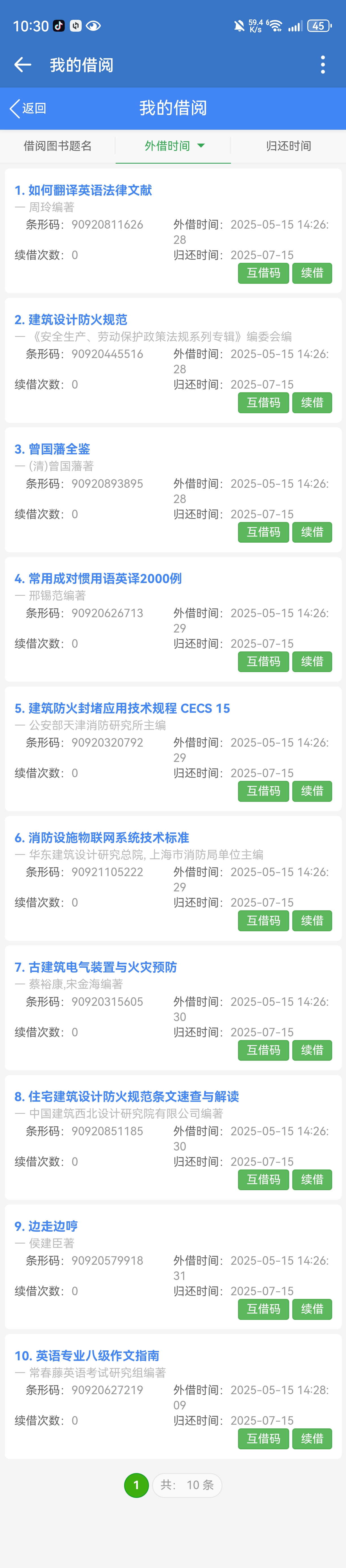Viewport: 346px width, 1568px height.
Task: Open book title 建筑设计防火规范
Action: pyautogui.click(x=77, y=320)
